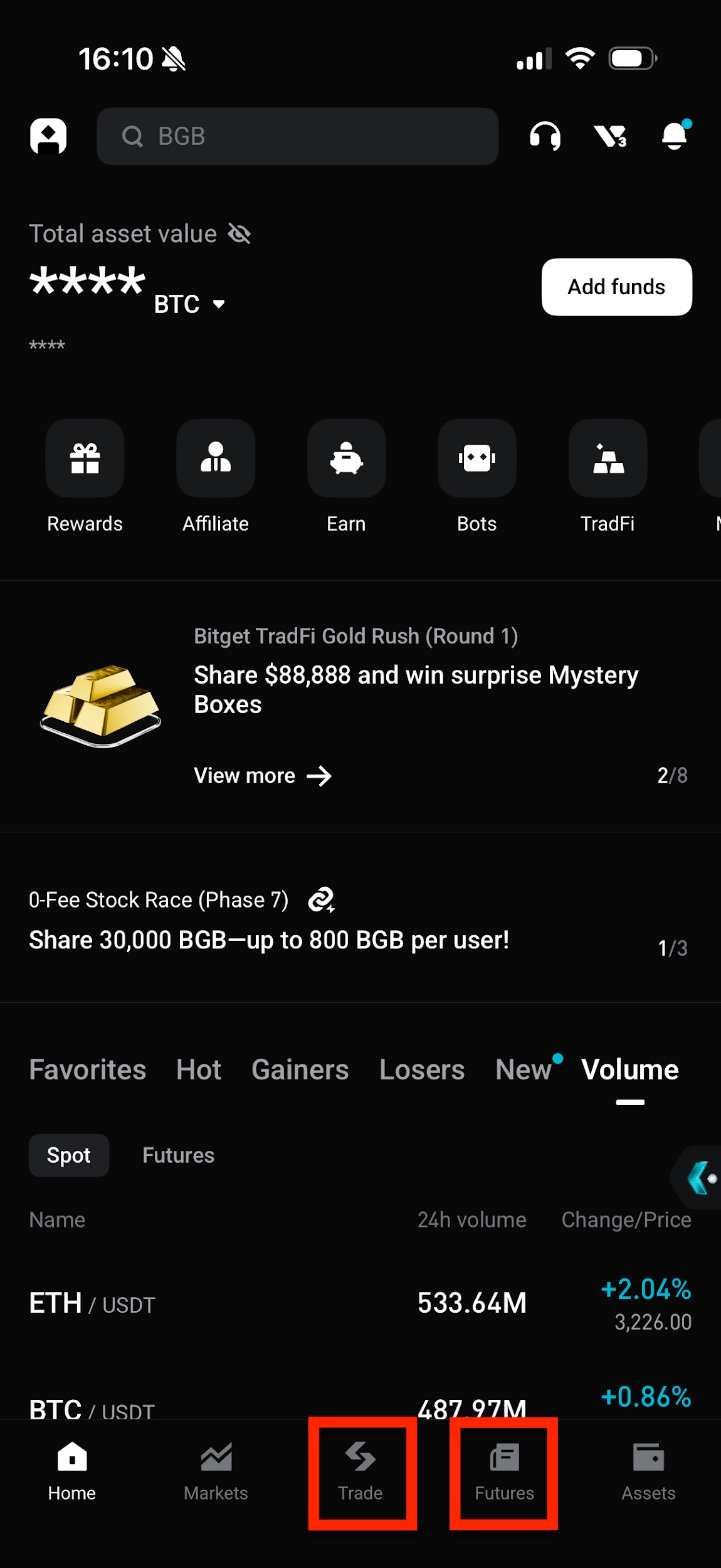The height and width of the screenshot is (1568, 721).
Task: Select the Futures market filter pill
Action: (x=177, y=1155)
